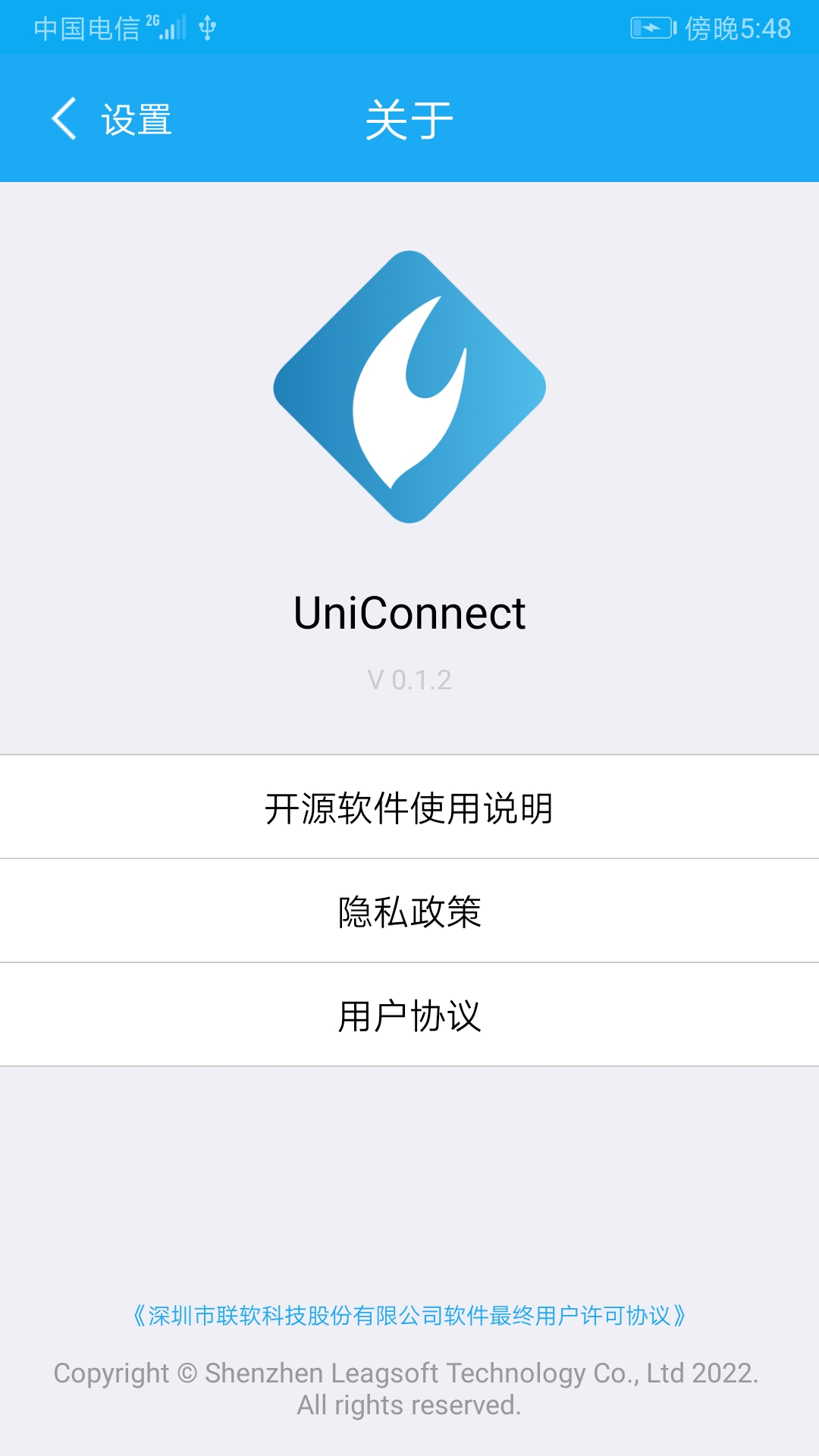Open the 深圳市联软科技 end-user license agreement link
The image size is (819, 1456).
coord(409,1316)
